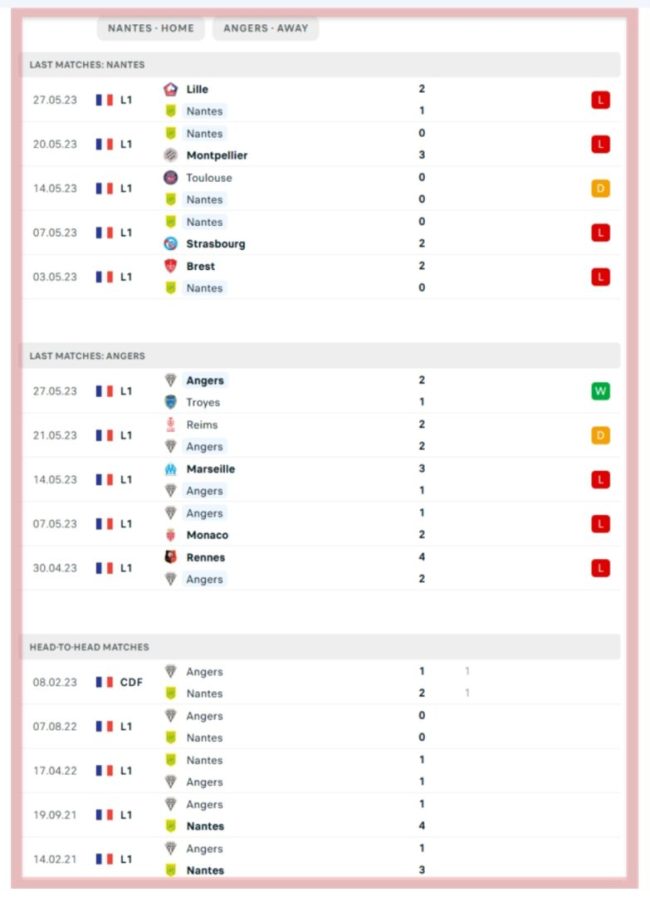Switch to the Nantes - Home tab
The height and width of the screenshot is (897, 650).
pyautogui.click(x=151, y=29)
